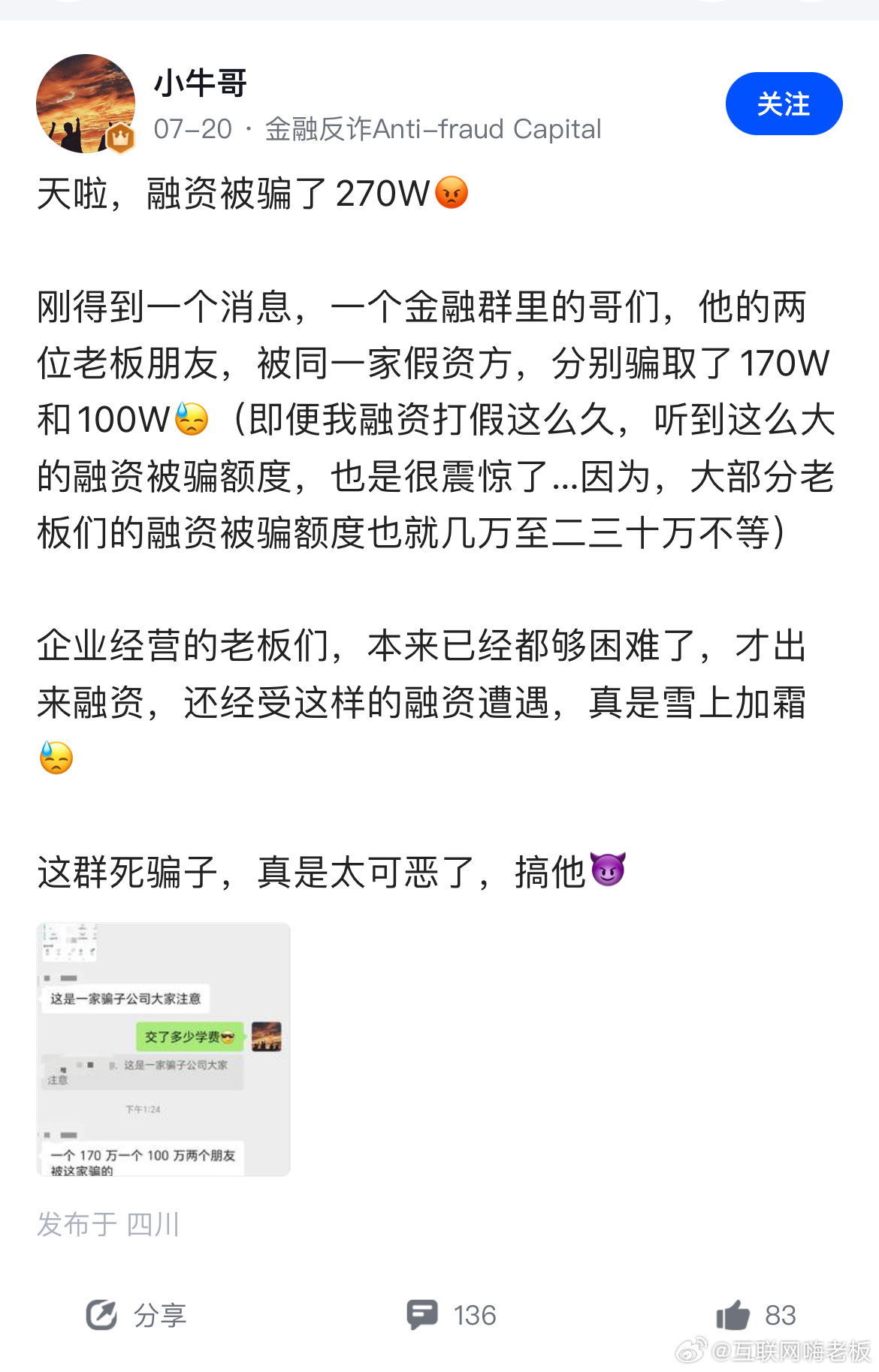879x1372 pixels.
Task: Click the share (分享) icon
Action: click(100, 1316)
